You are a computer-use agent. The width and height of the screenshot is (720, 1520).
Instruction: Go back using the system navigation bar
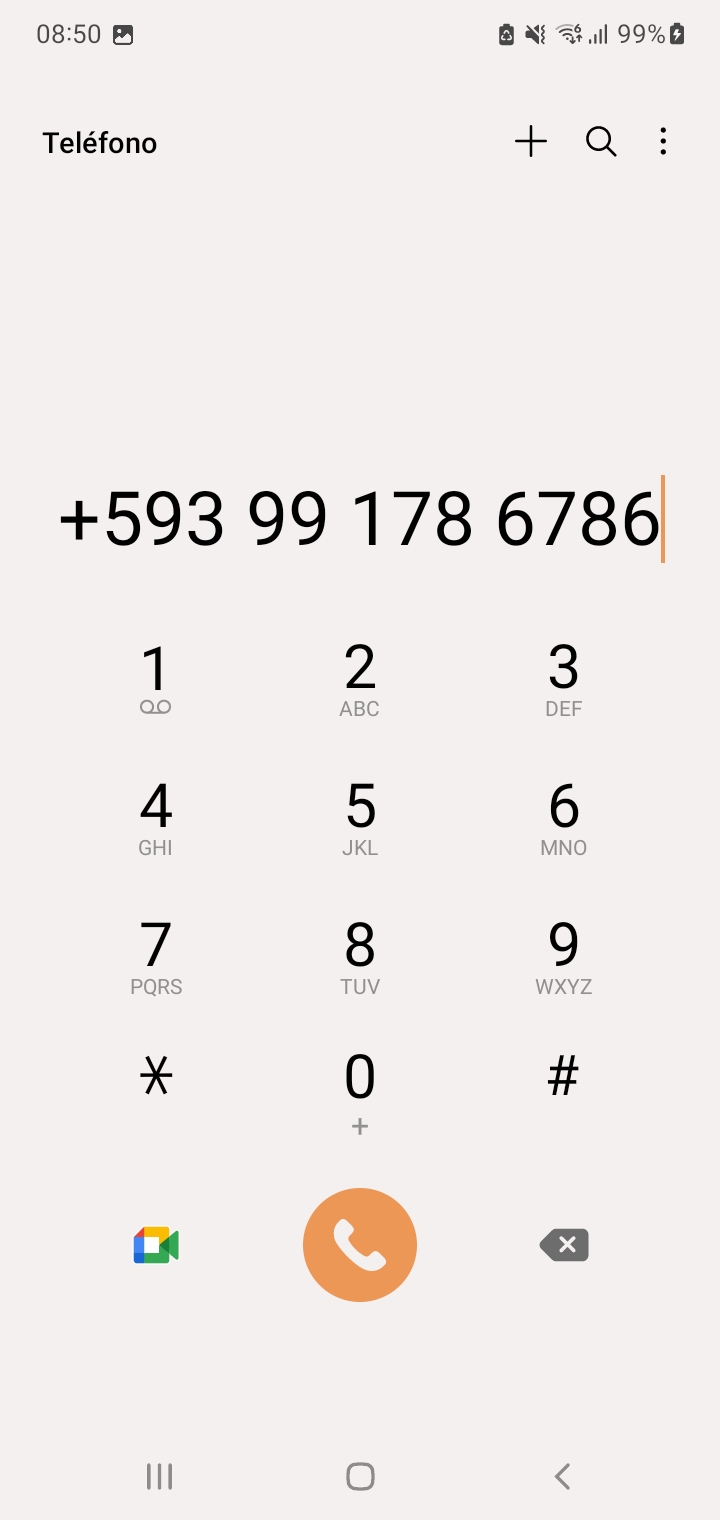click(x=562, y=1476)
